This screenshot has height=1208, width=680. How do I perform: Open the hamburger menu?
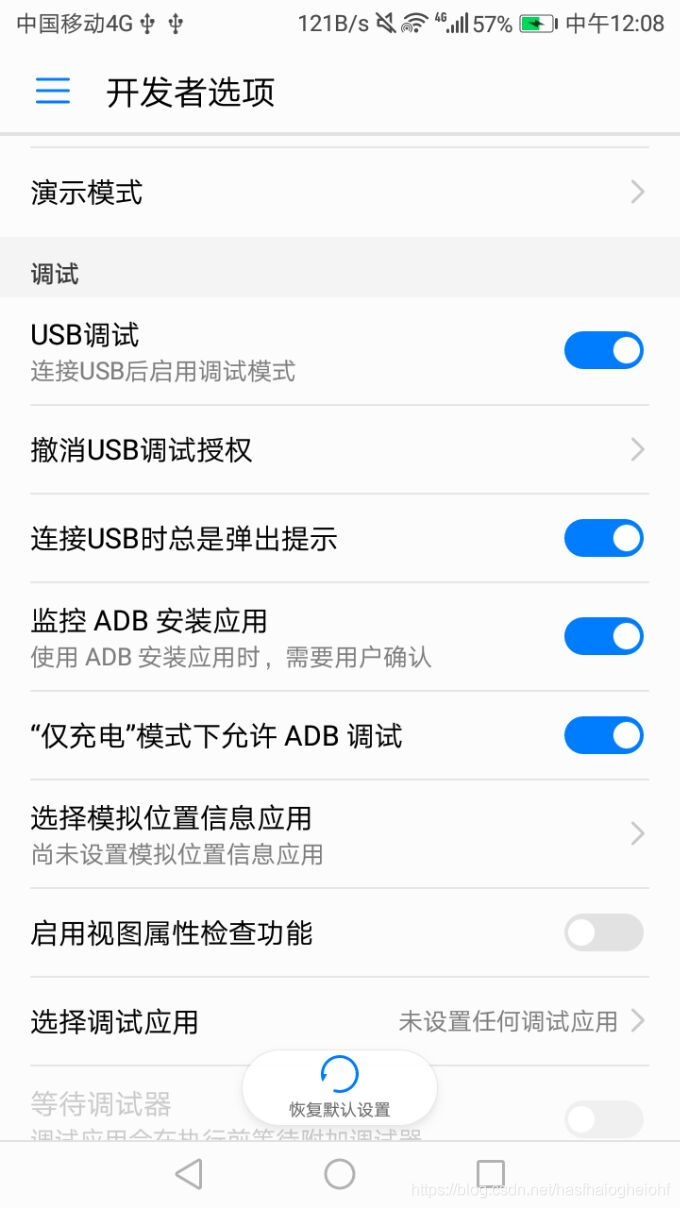pos(53,92)
